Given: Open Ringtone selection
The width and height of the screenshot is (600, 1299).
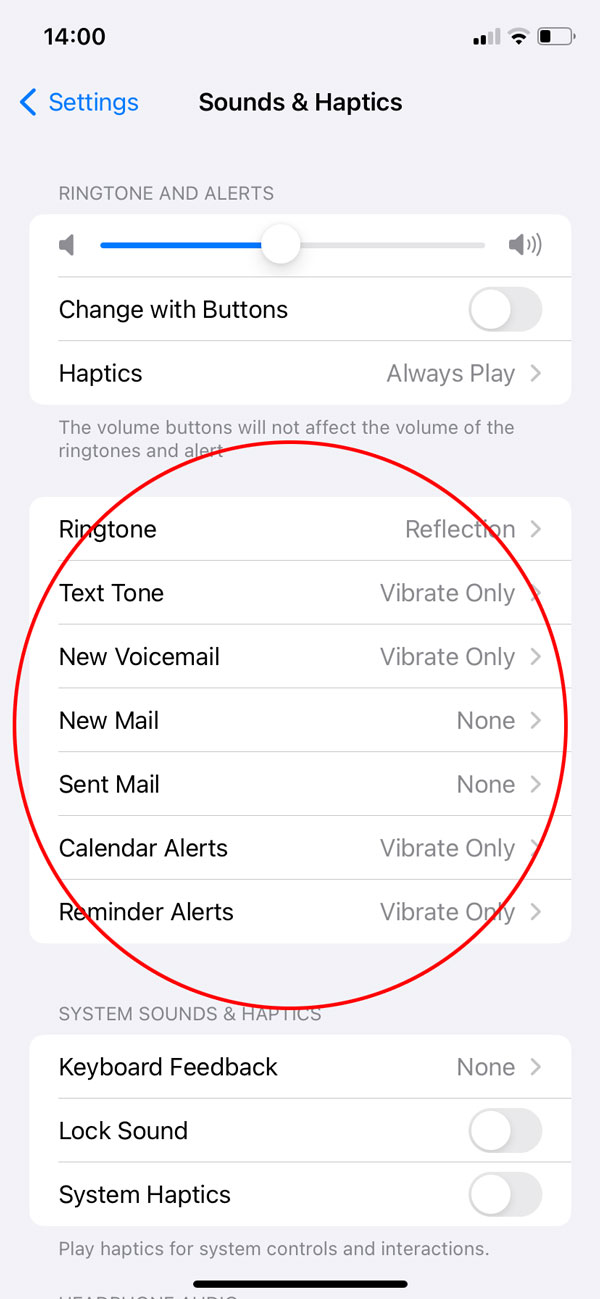Looking at the screenshot, I should pos(300,529).
